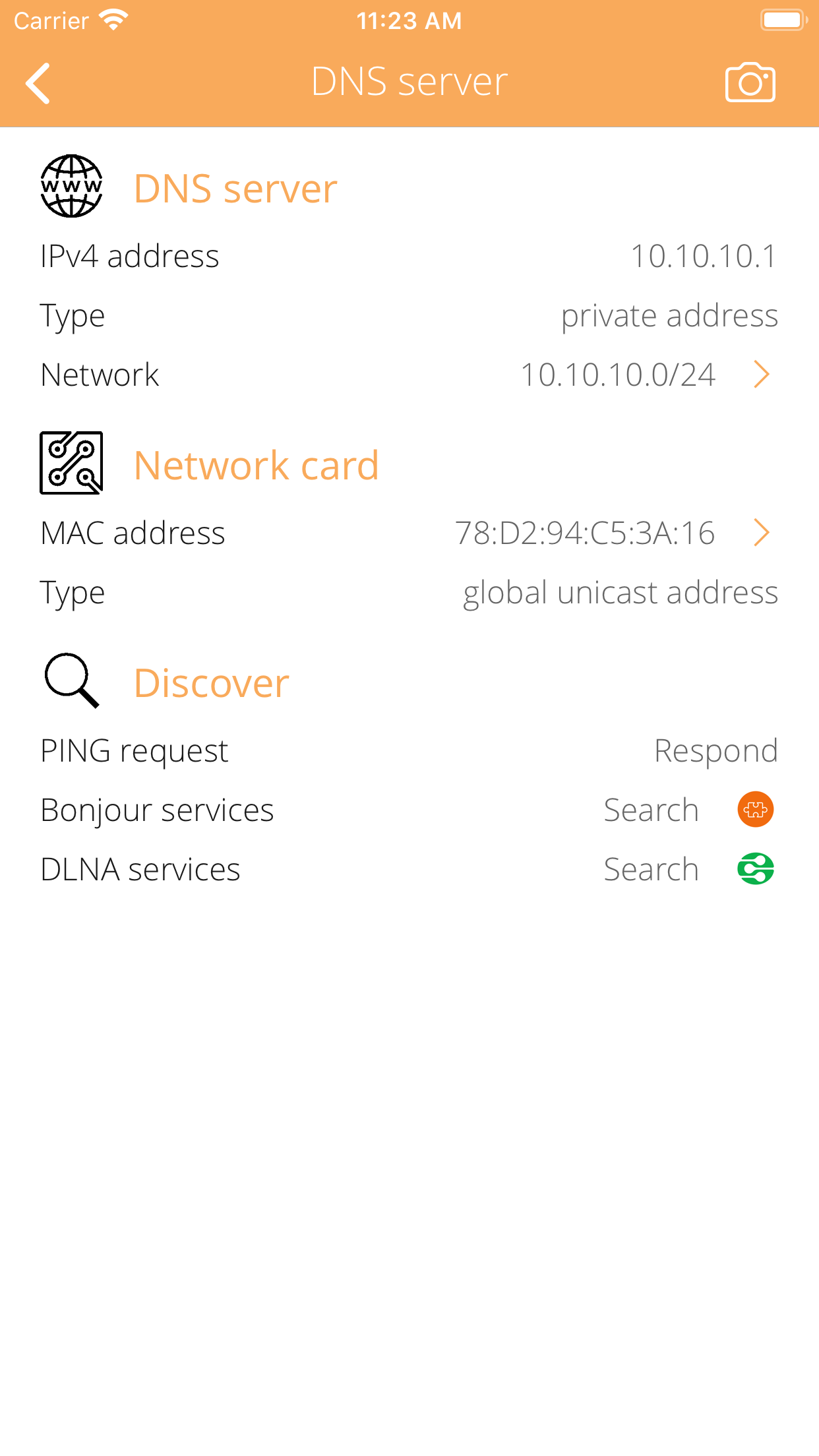Open details via back chevron arrow
Image resolution: width=819 pixels, height=1456 pixels.
tap(38, 82)
